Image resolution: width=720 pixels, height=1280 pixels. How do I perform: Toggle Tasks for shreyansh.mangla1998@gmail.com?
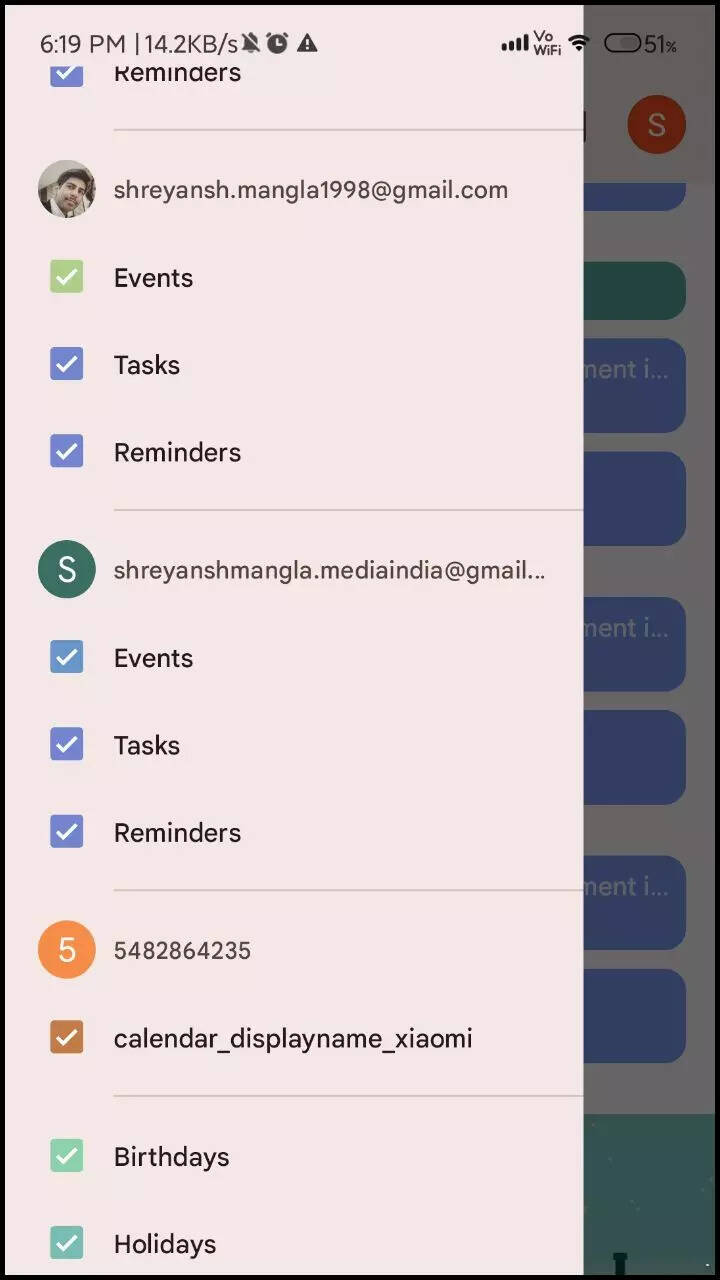coord(67,364)
